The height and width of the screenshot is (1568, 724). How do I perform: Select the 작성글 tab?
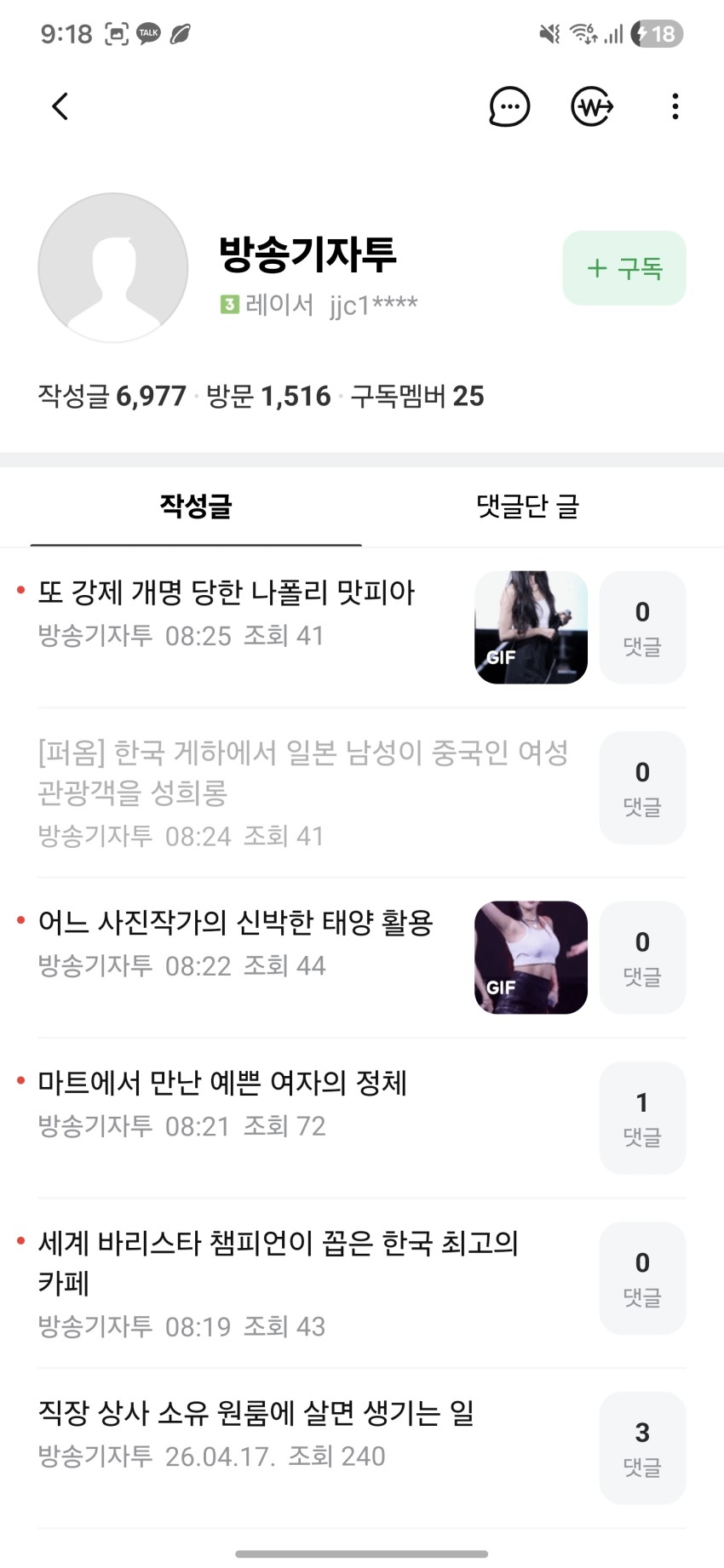click(196, 506)
